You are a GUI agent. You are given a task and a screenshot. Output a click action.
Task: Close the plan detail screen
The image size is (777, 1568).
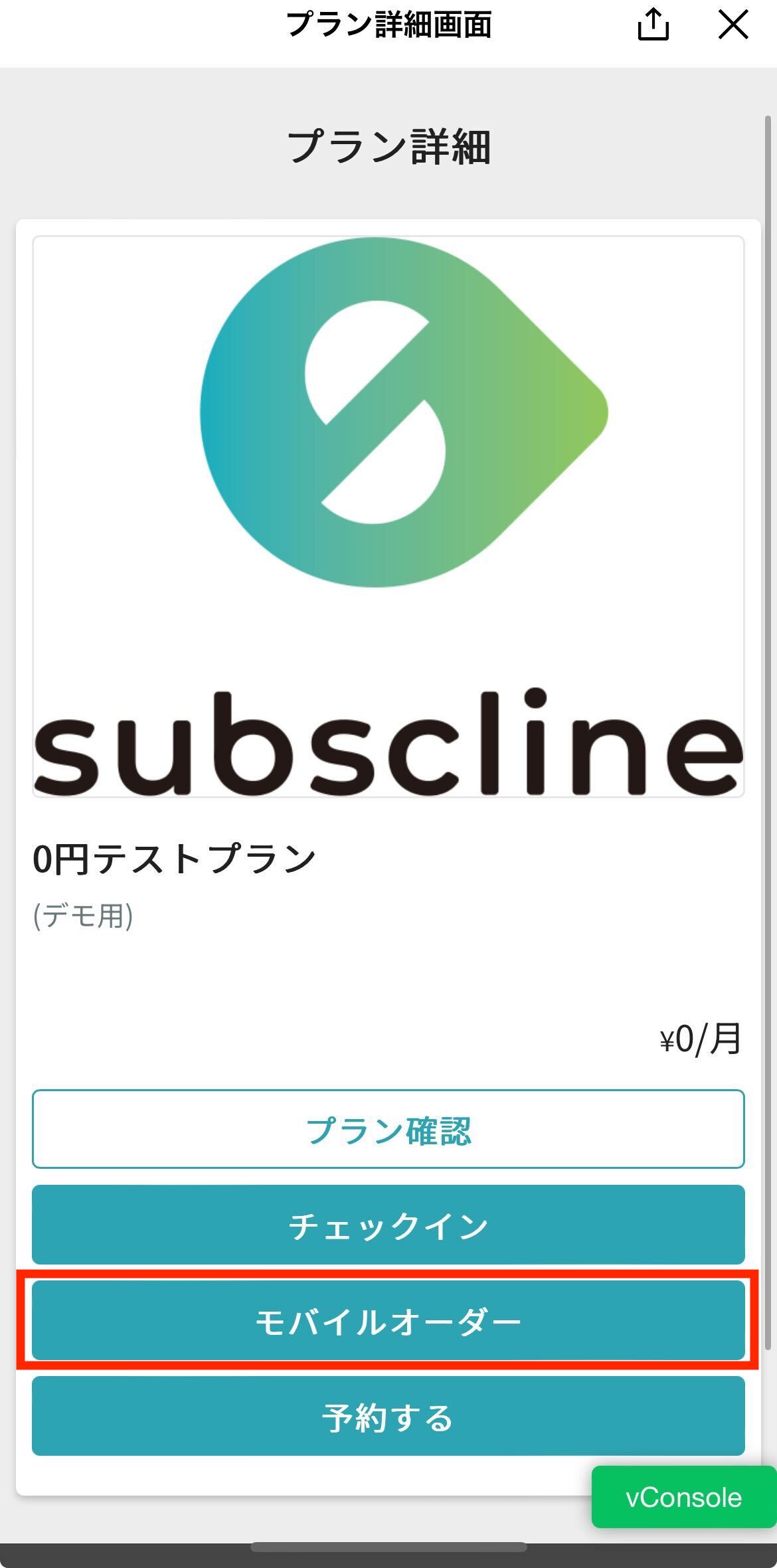click(733, 25)
